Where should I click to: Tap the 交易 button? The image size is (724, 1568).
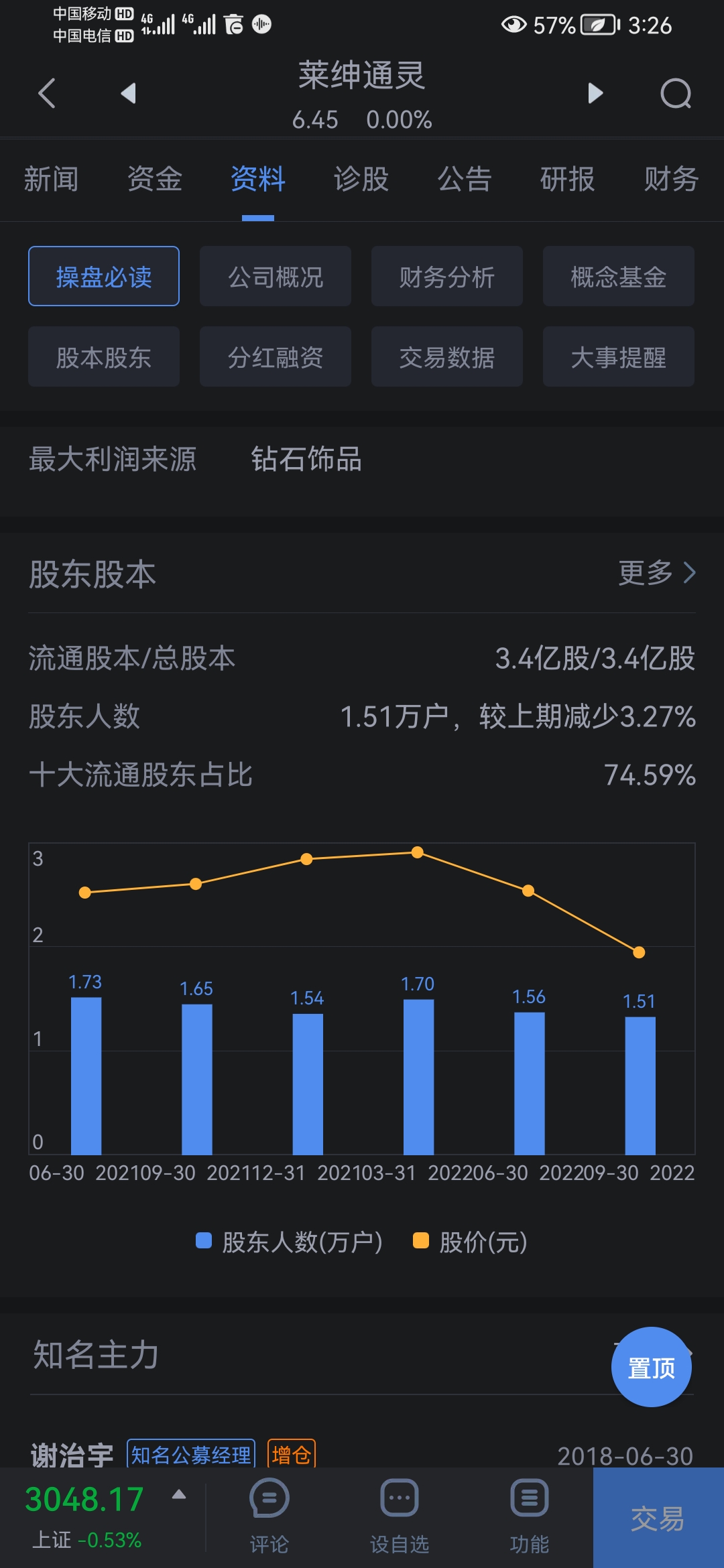pos(658,1518)
